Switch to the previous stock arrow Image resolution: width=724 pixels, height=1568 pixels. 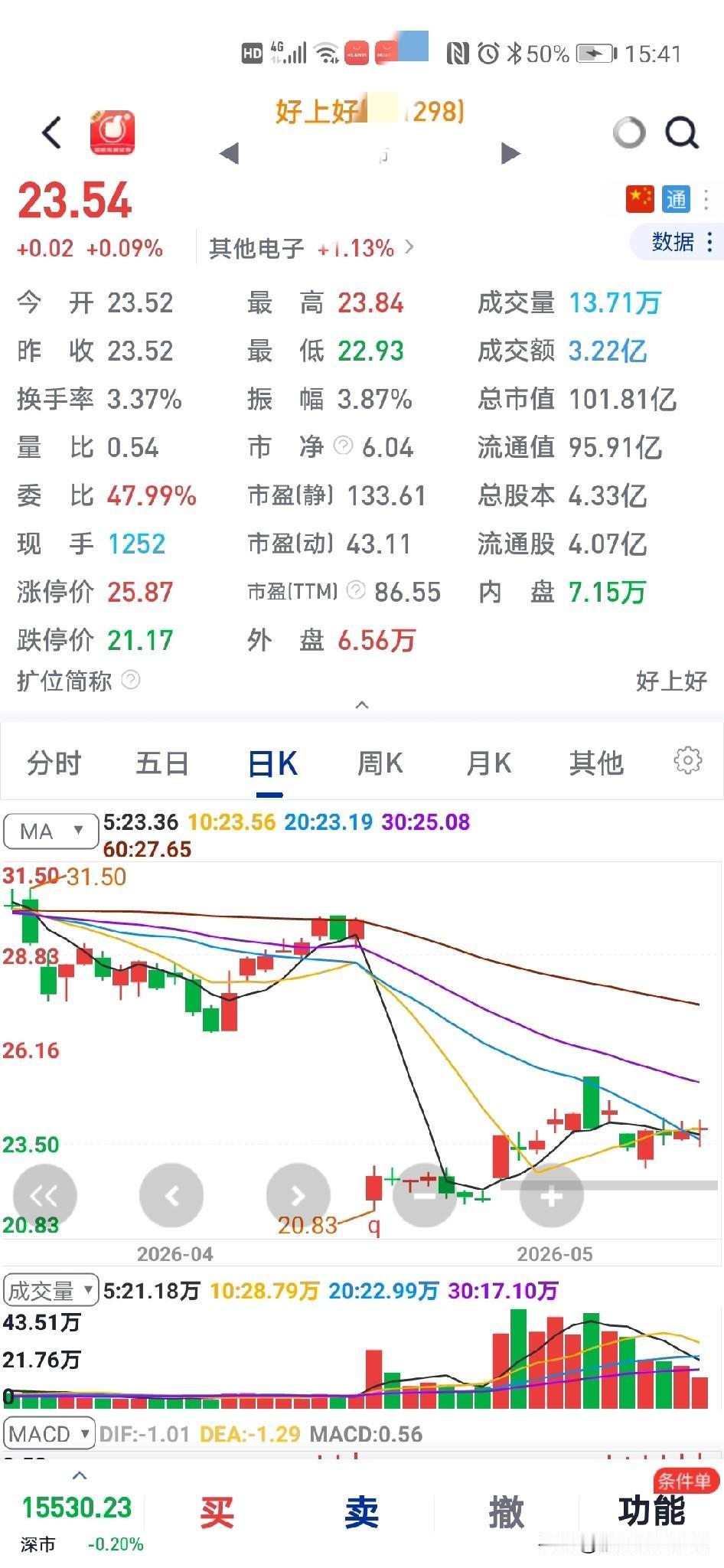[229, 153]
